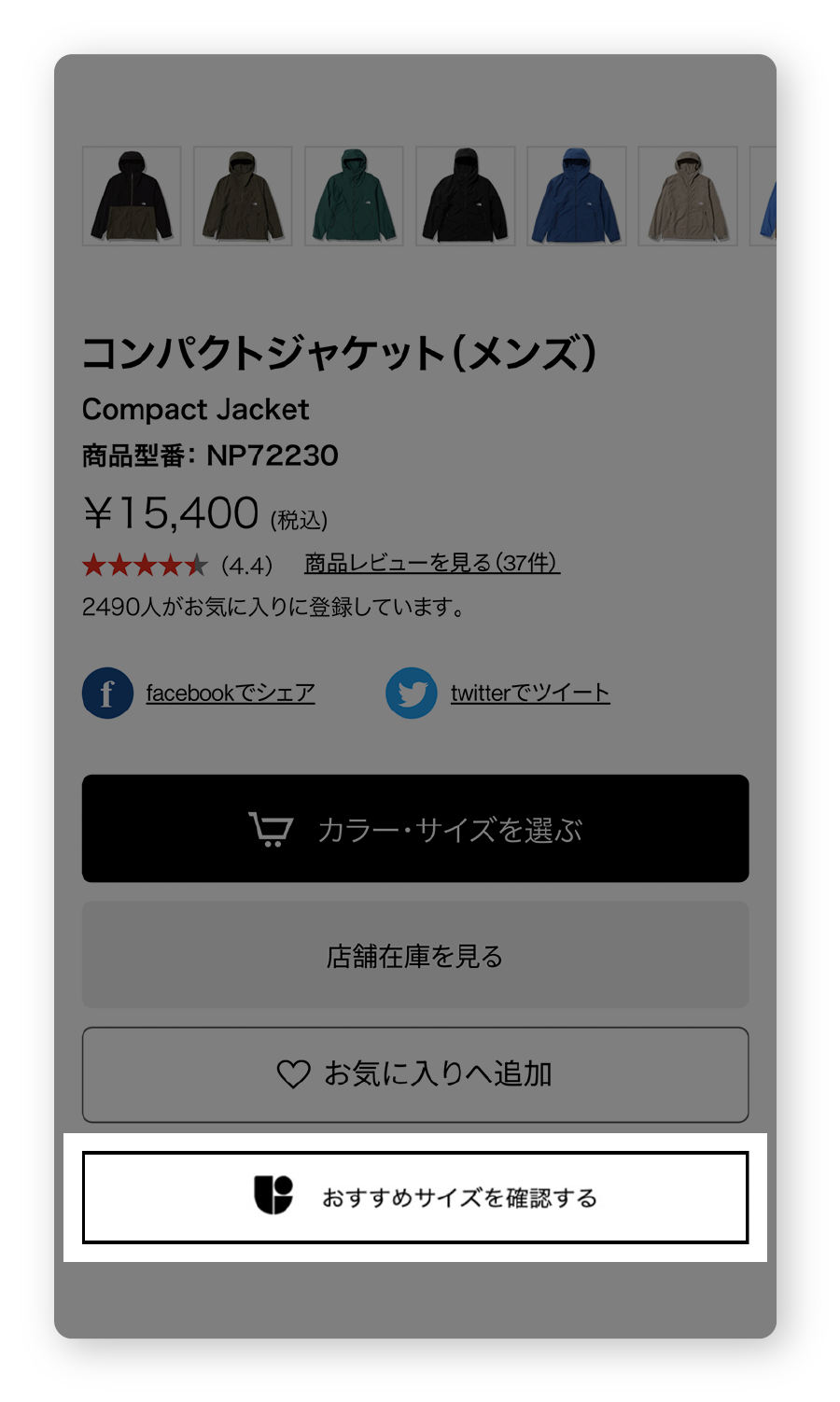Open the 商品レビューを見る(37件) link
840x1402 pixels.
tap(432, 563)
